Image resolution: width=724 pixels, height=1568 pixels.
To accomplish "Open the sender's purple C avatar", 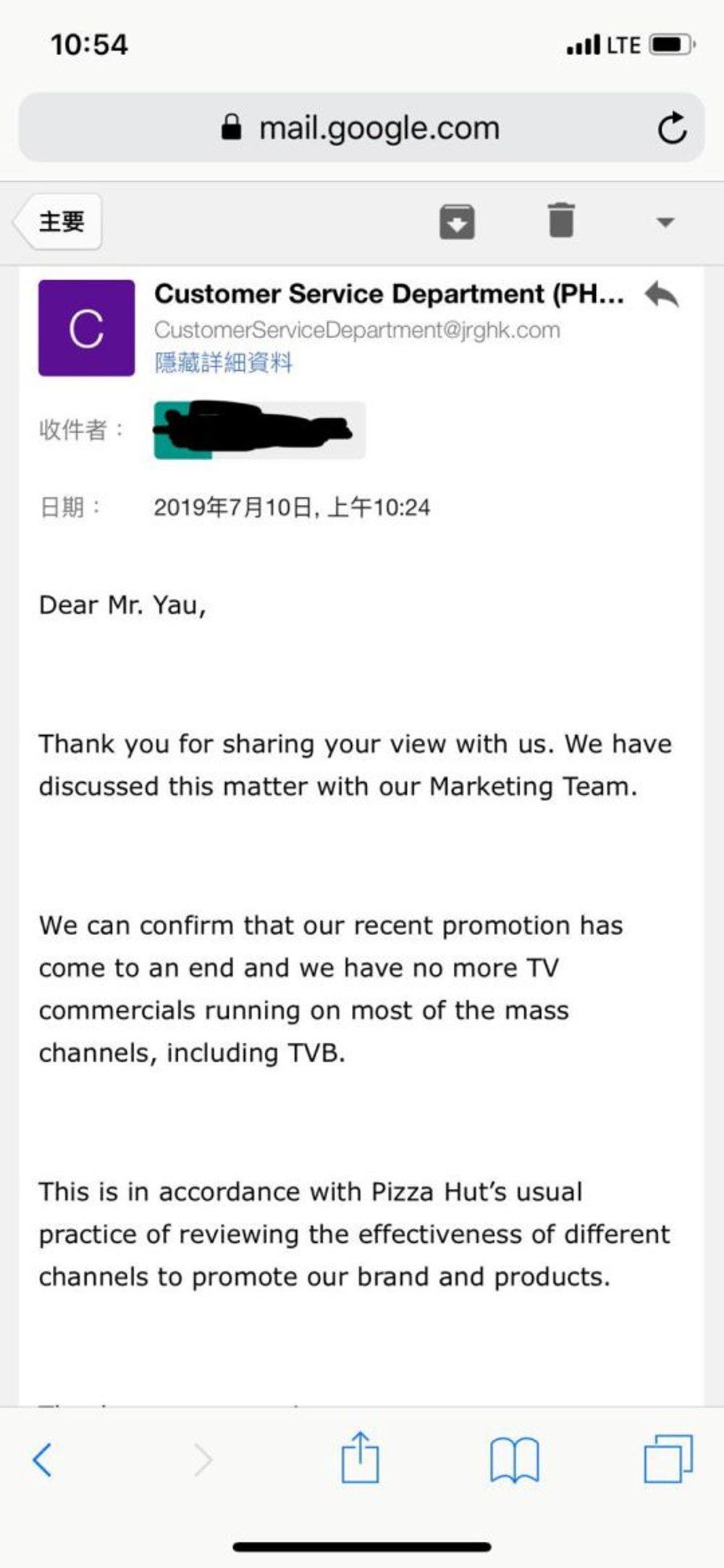I will point(86,328).
